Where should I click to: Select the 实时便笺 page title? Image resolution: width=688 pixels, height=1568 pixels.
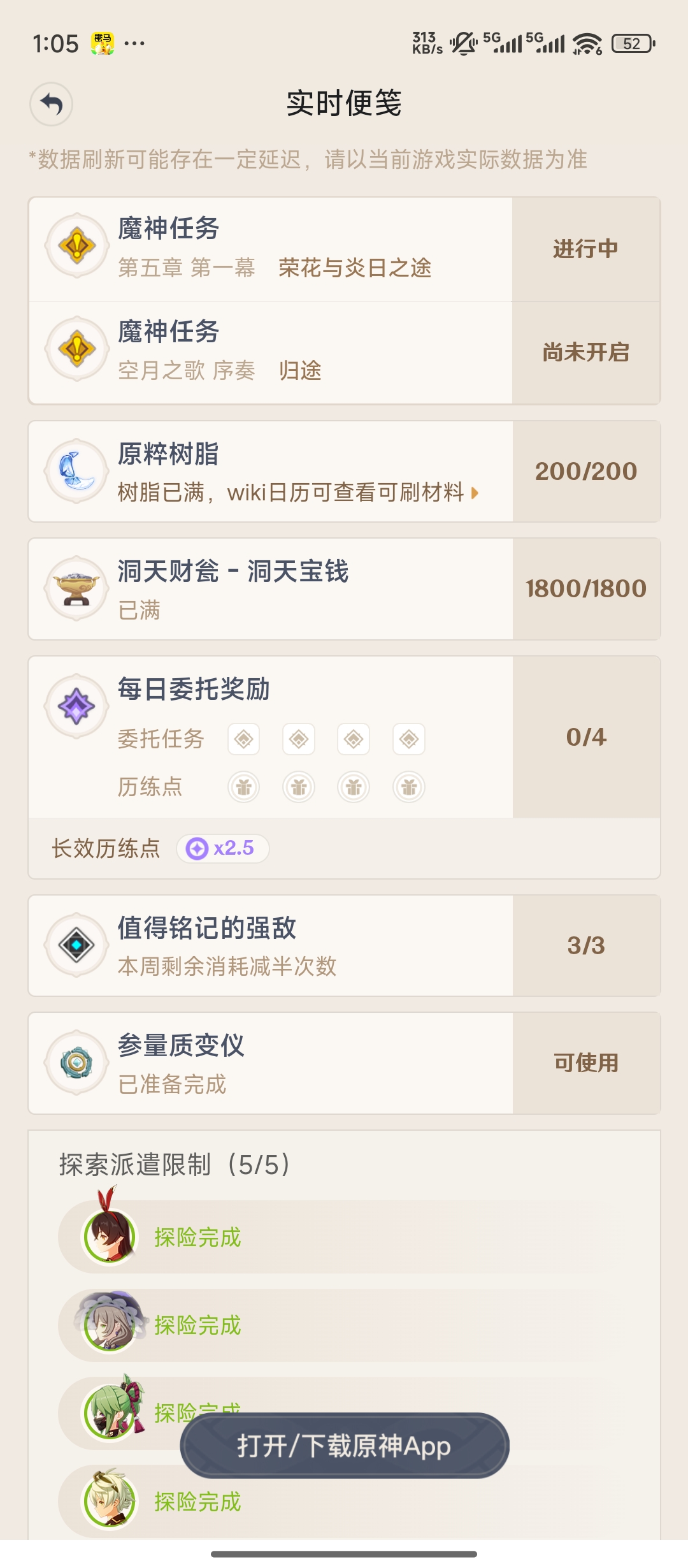[x=344, y=102]
